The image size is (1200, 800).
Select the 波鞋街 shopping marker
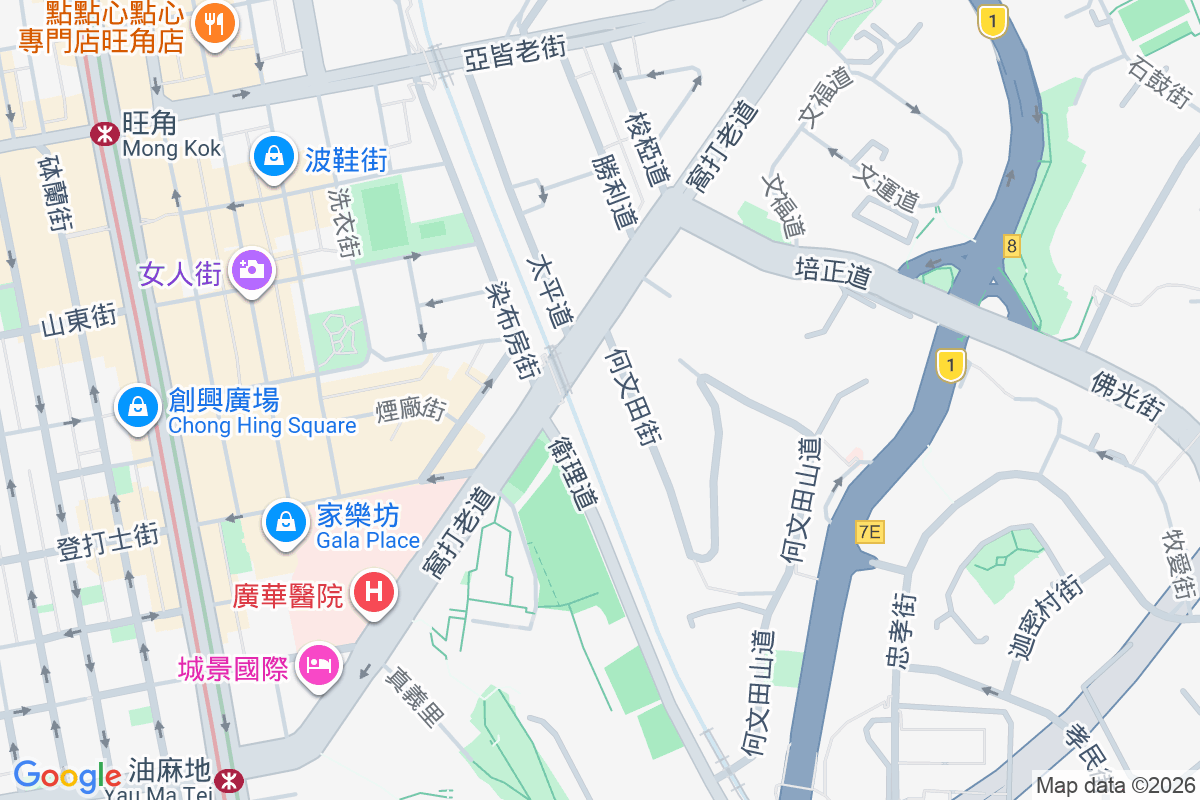click(272, 157)
